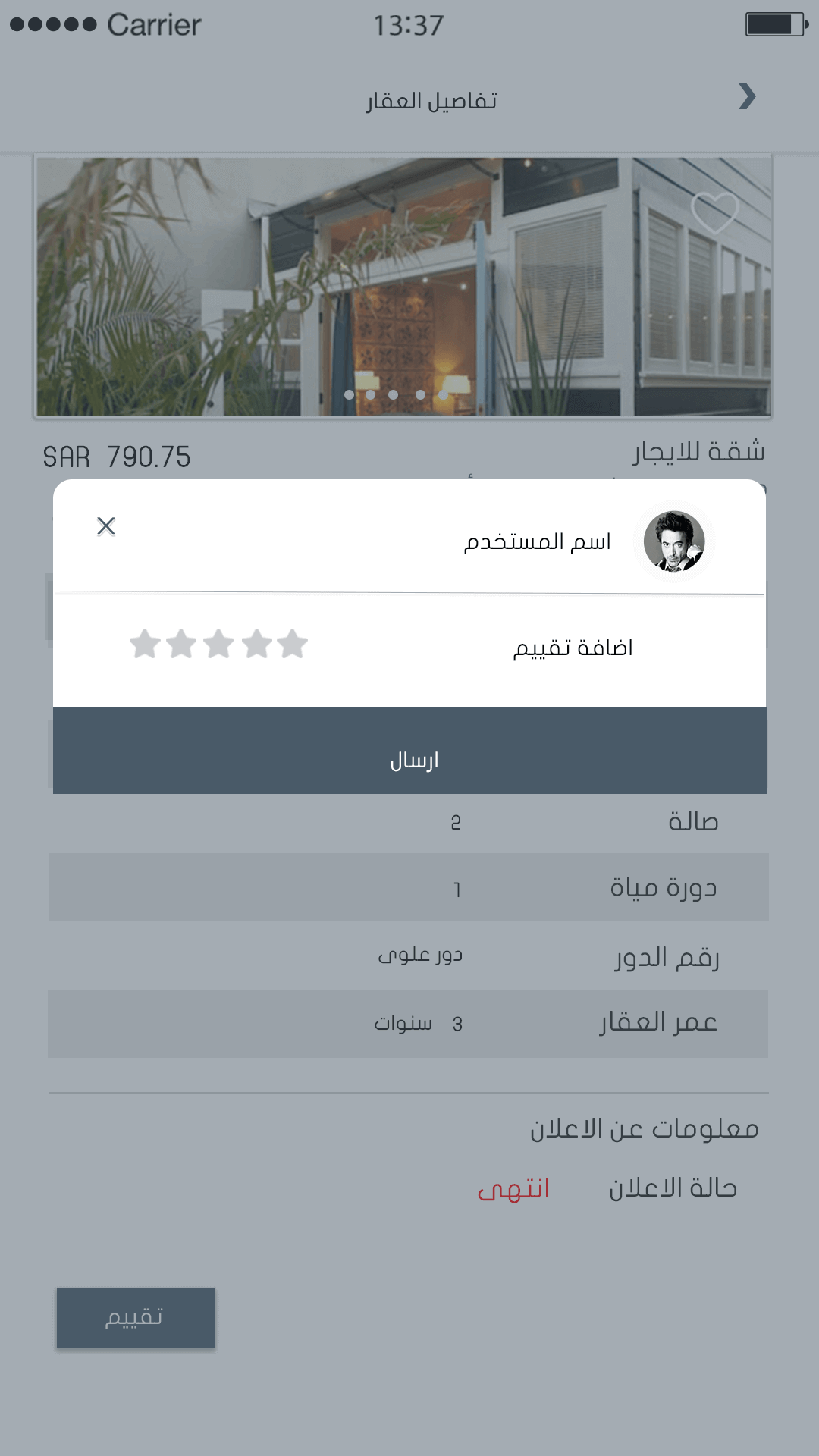Close the rating dialog
The width and height of the screenshot is (819, 1456).
pyautogui.click(x=106, y=526)
